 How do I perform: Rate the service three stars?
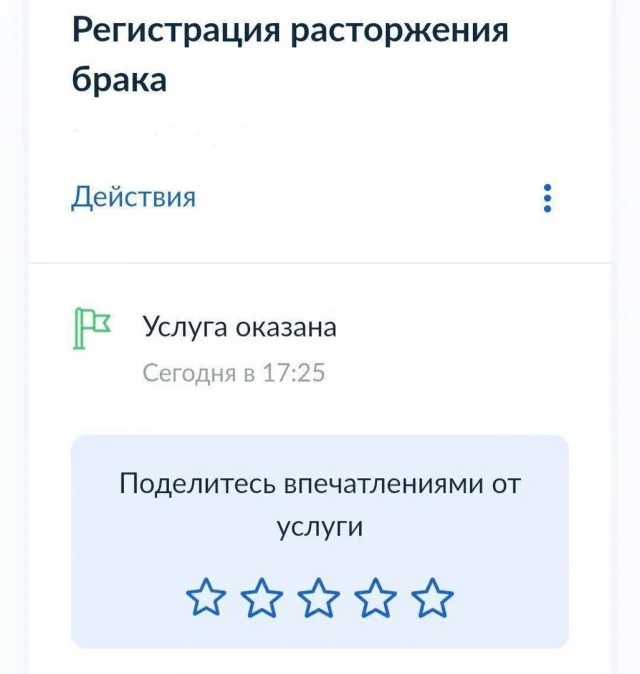[x=320, y=598]
